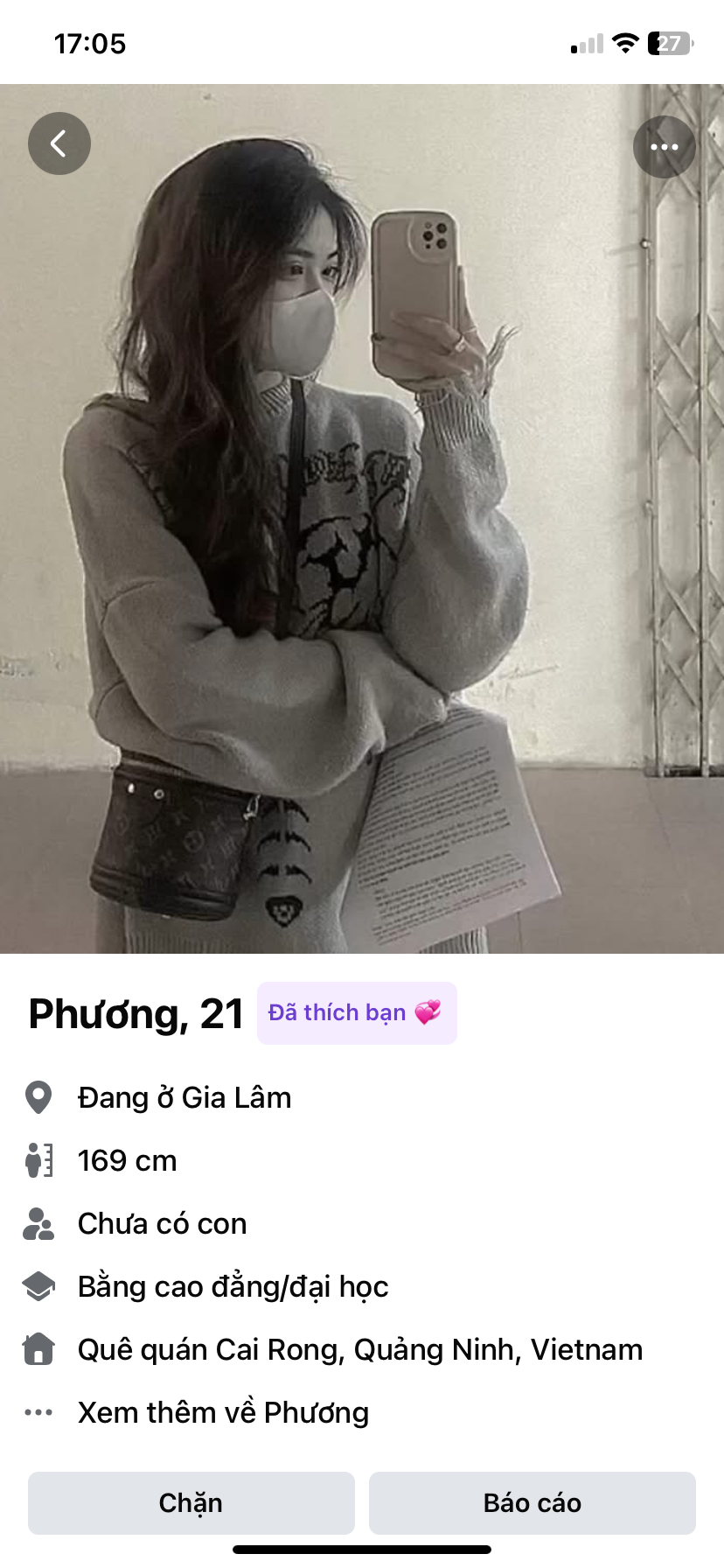Expand Xem thêm về Phương details
The width and height of the screenshot is (724, 1568).
[223, 1412]
